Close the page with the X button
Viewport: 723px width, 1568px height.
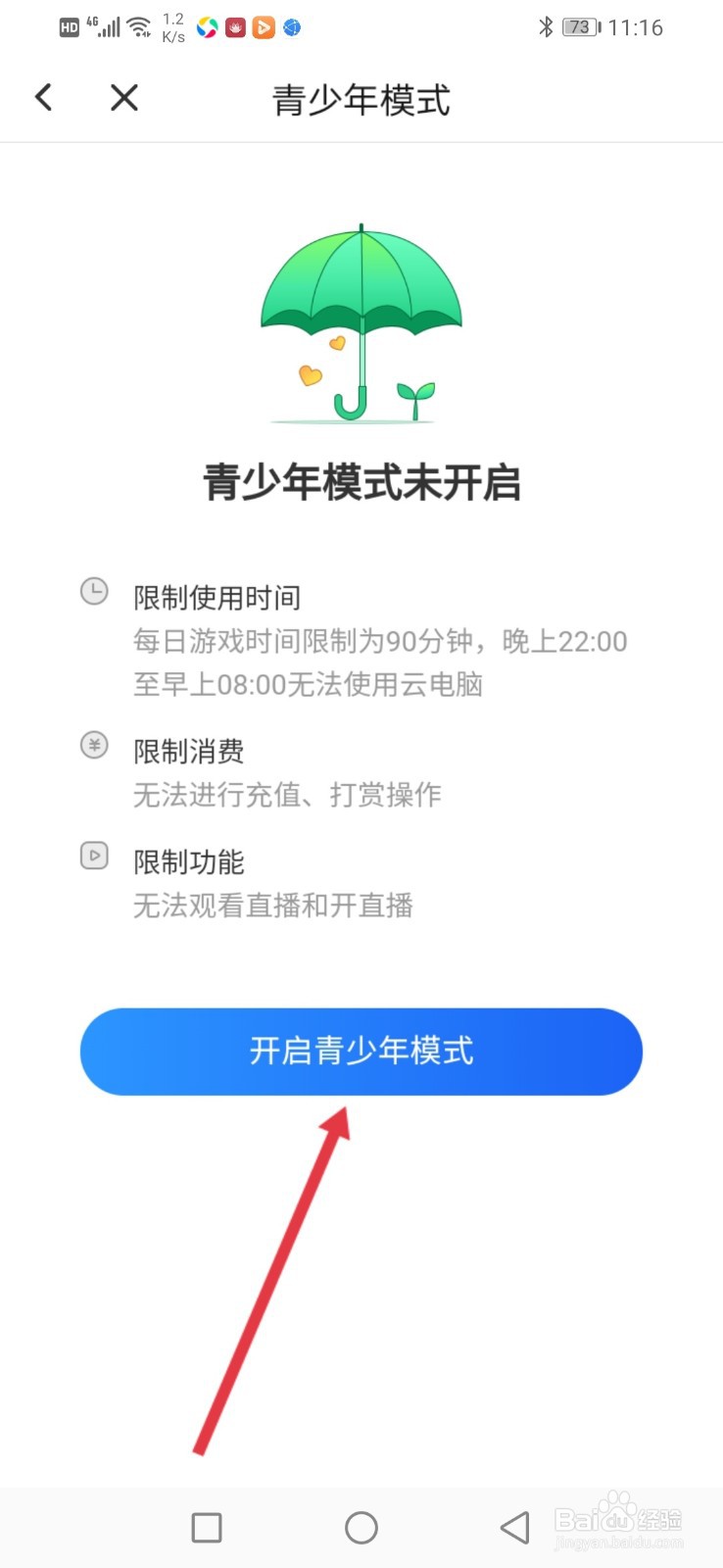click(x=123, y=98)
